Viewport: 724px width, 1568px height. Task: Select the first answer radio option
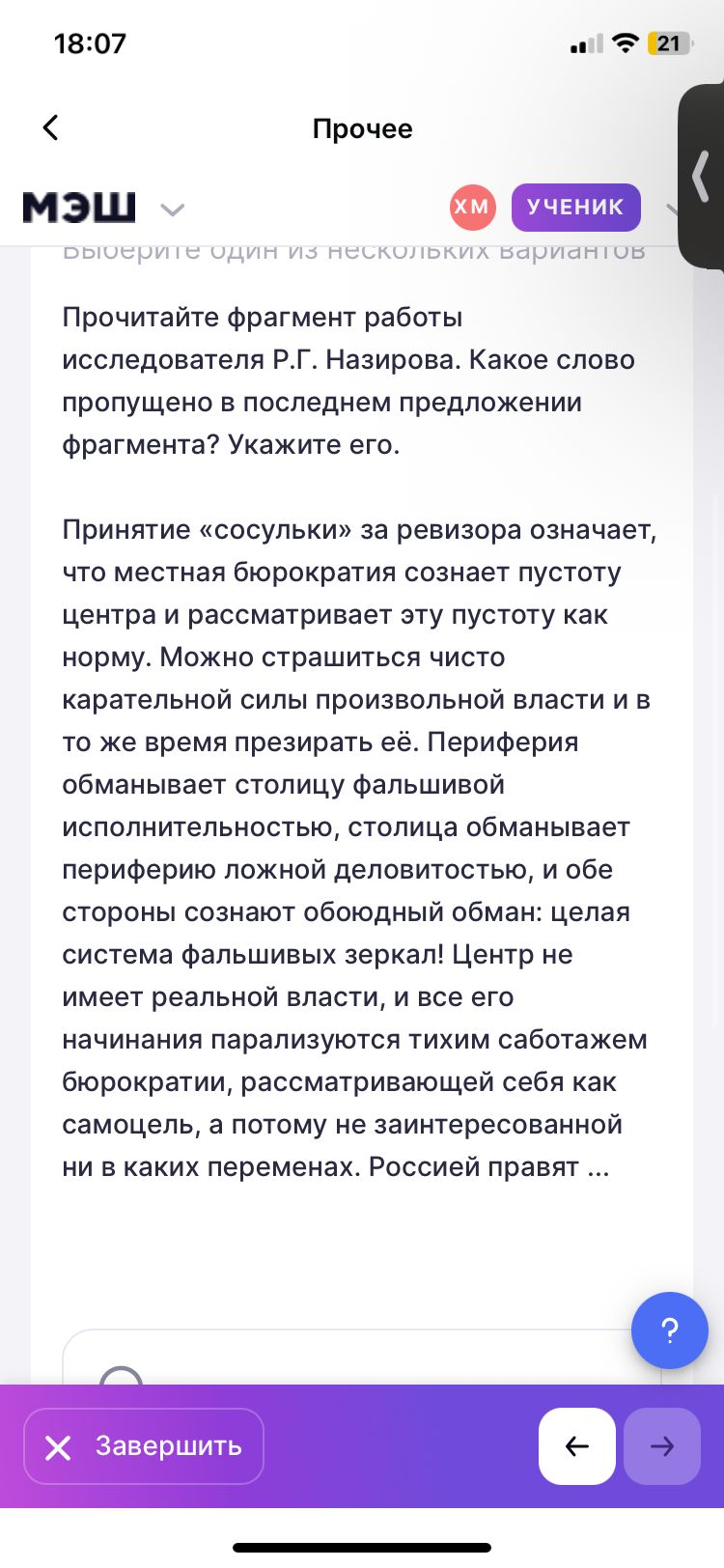(x=122, y=1376)
